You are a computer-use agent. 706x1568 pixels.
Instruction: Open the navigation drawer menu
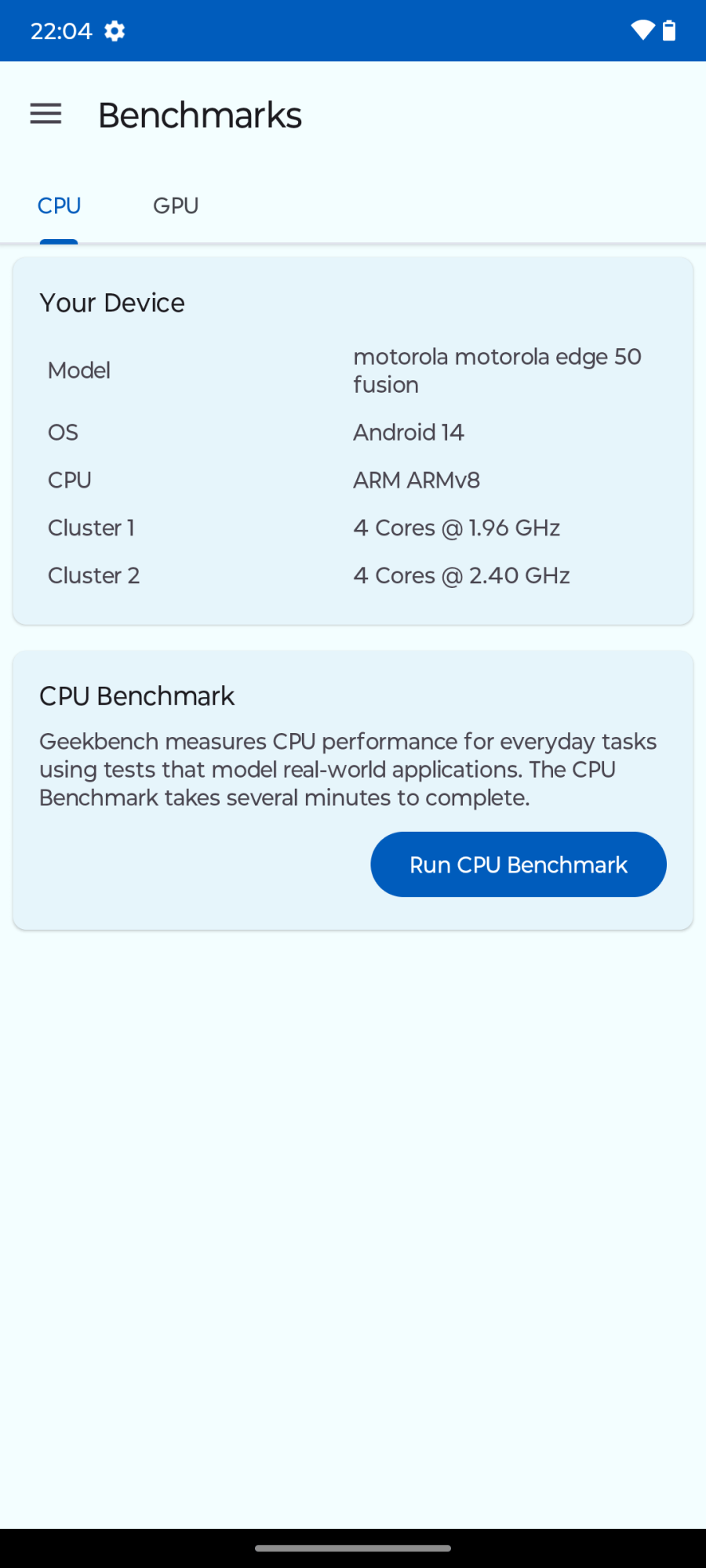pyautogui.click(x=45, y=114)
